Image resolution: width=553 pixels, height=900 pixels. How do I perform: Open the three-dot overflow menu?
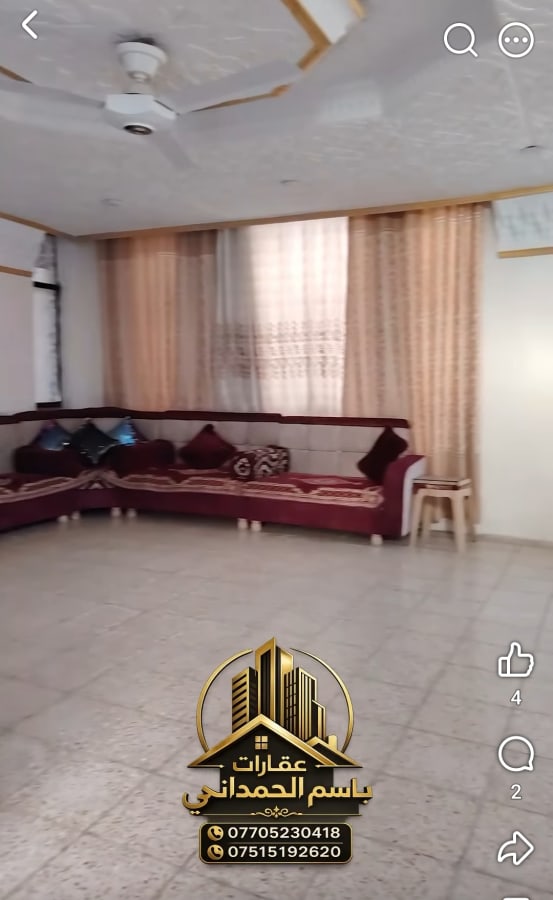516,40
